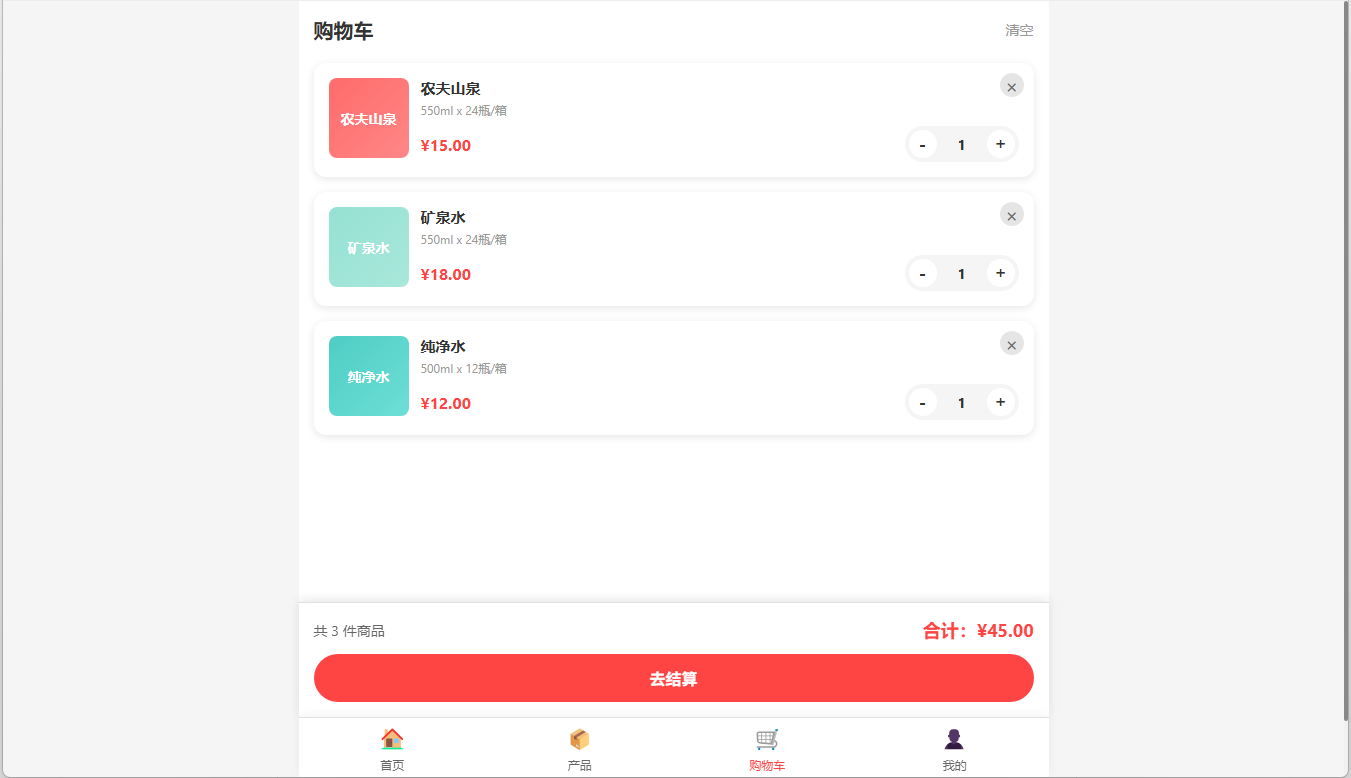
Task: Decrease quantity of 纯净水
Action: tap(922, 403)
